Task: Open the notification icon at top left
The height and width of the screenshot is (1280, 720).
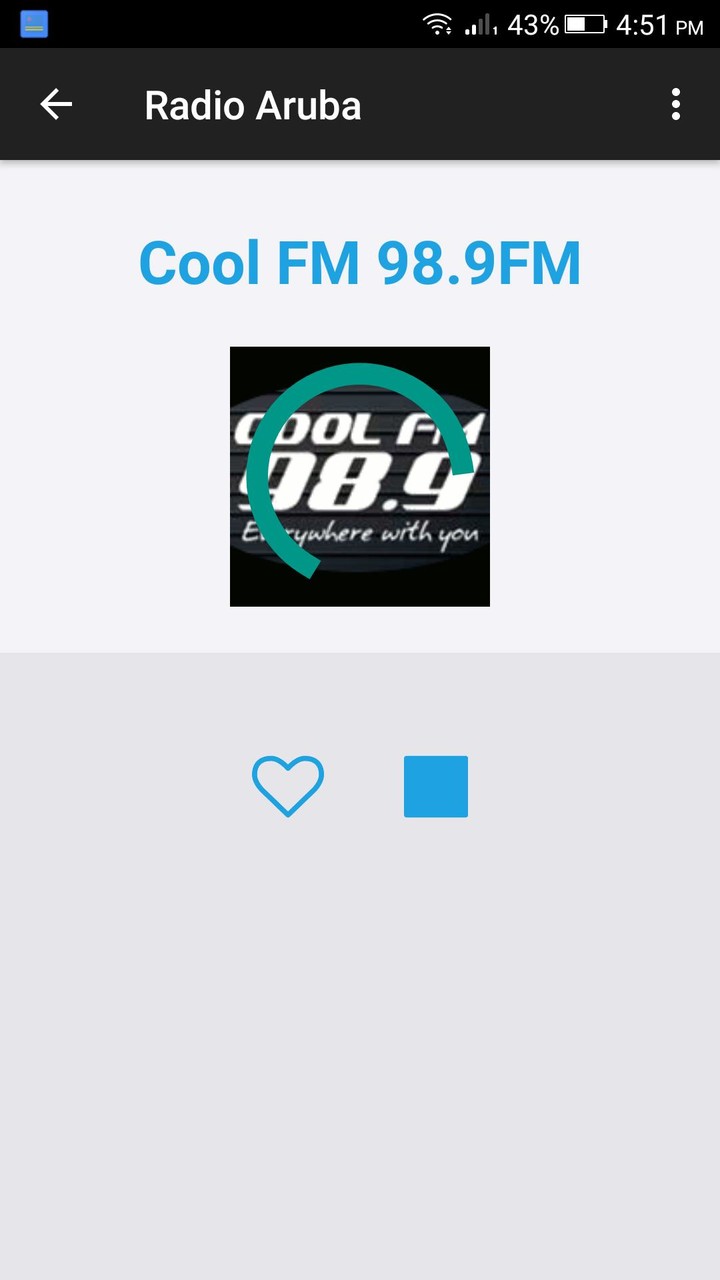Action: click(33, 22)
